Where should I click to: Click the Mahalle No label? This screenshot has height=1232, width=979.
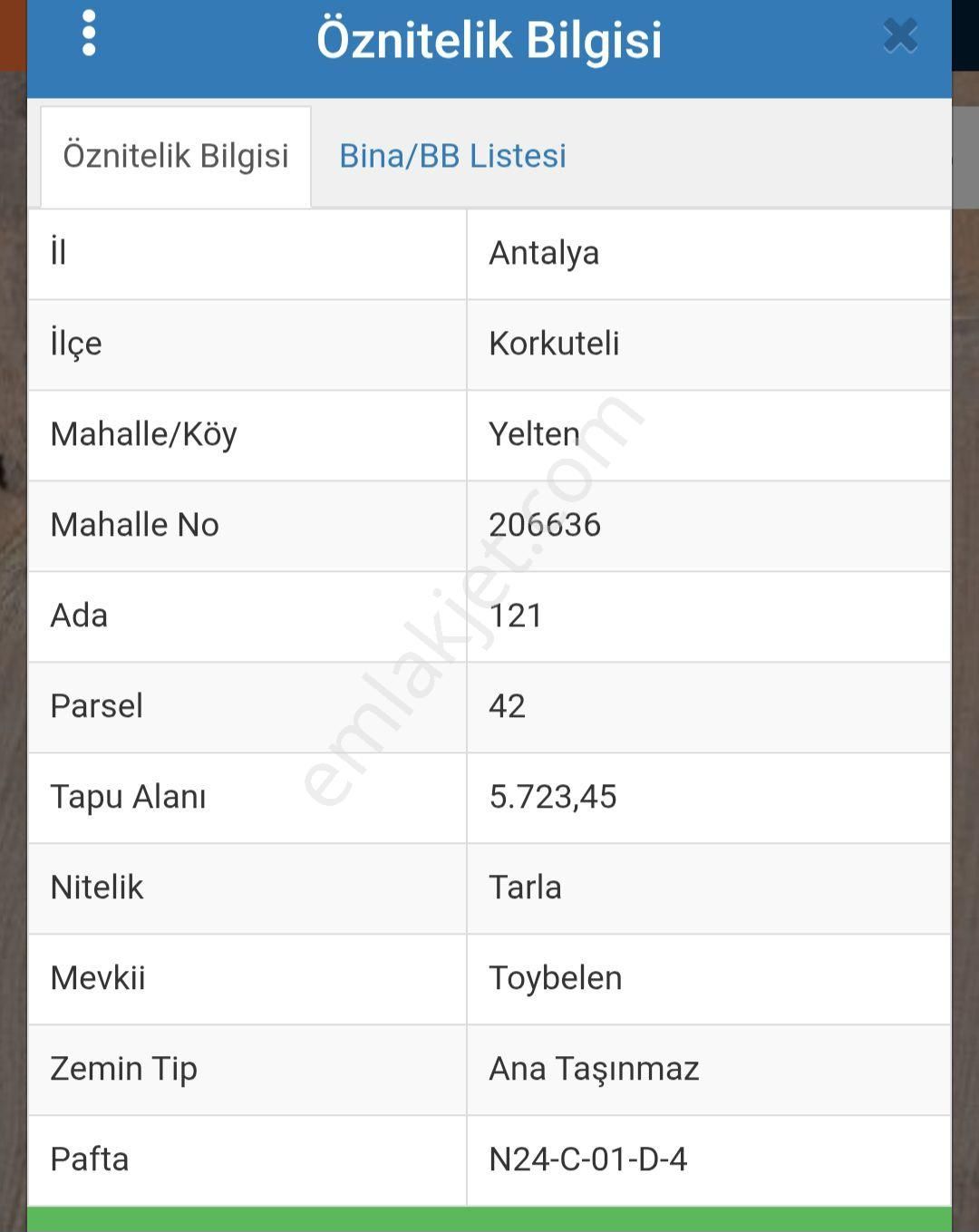(x=133, y=525)
